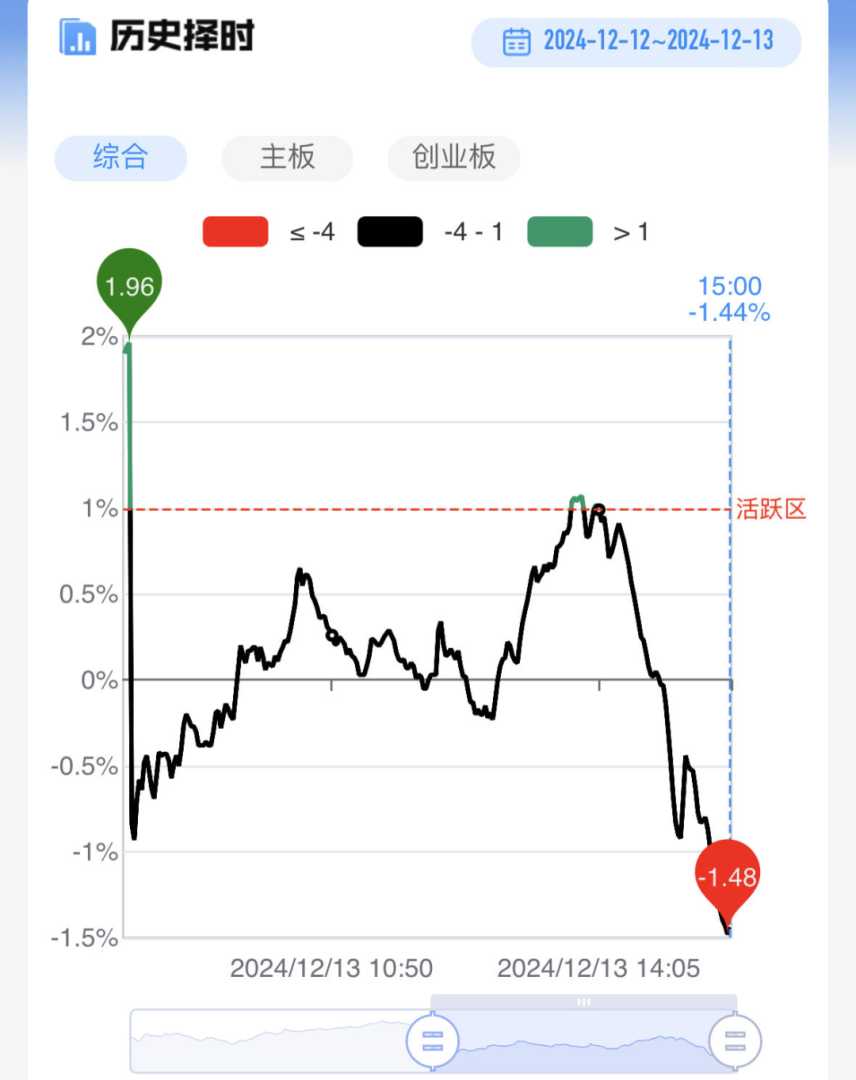856x1080 pixels.
Task: Open the date range picker 2024-12-12~2024-12-13
Action: tap(636, 42)
